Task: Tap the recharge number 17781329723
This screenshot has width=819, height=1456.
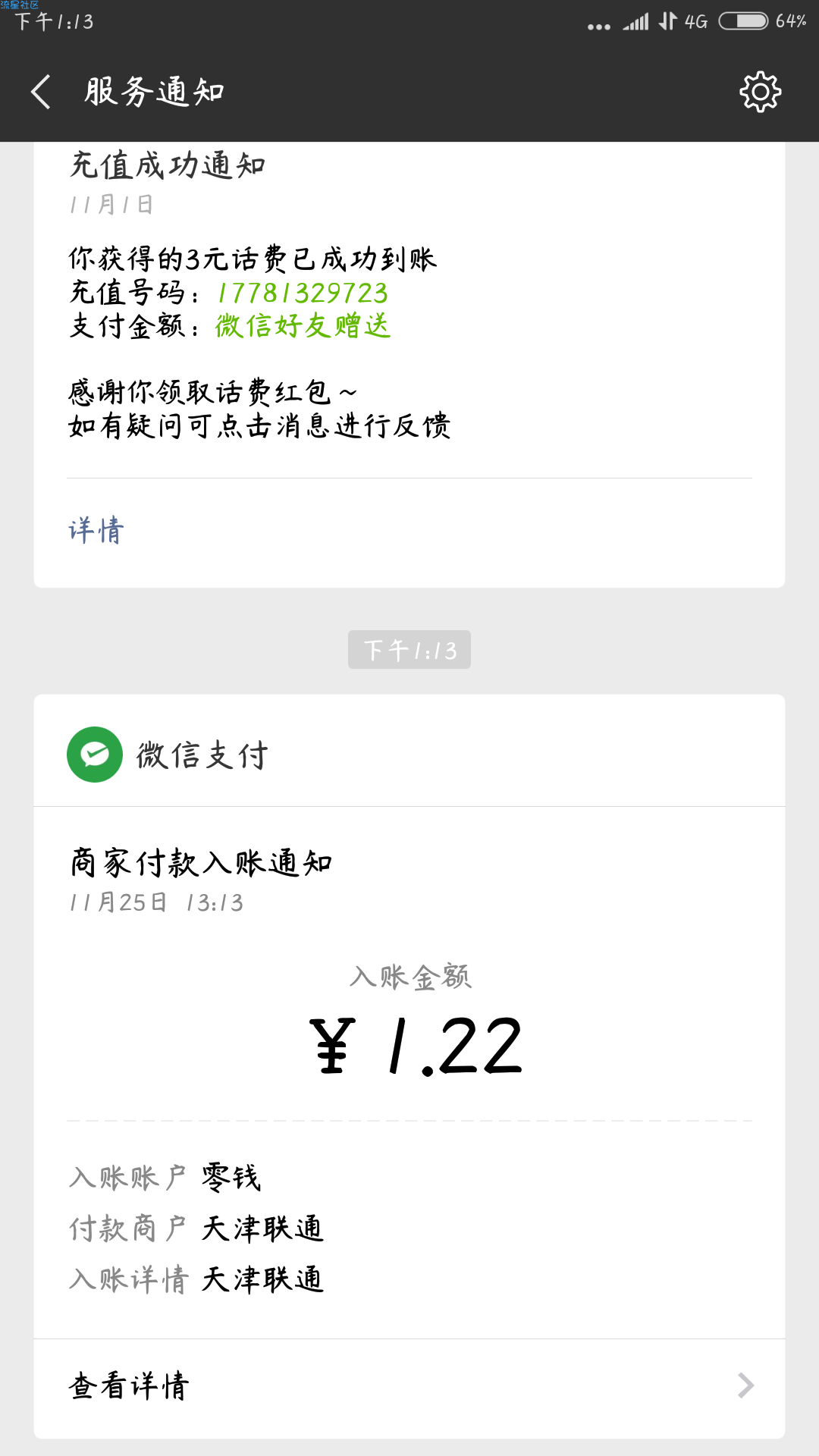Action: pyautogui.click(x=303, y=293)
